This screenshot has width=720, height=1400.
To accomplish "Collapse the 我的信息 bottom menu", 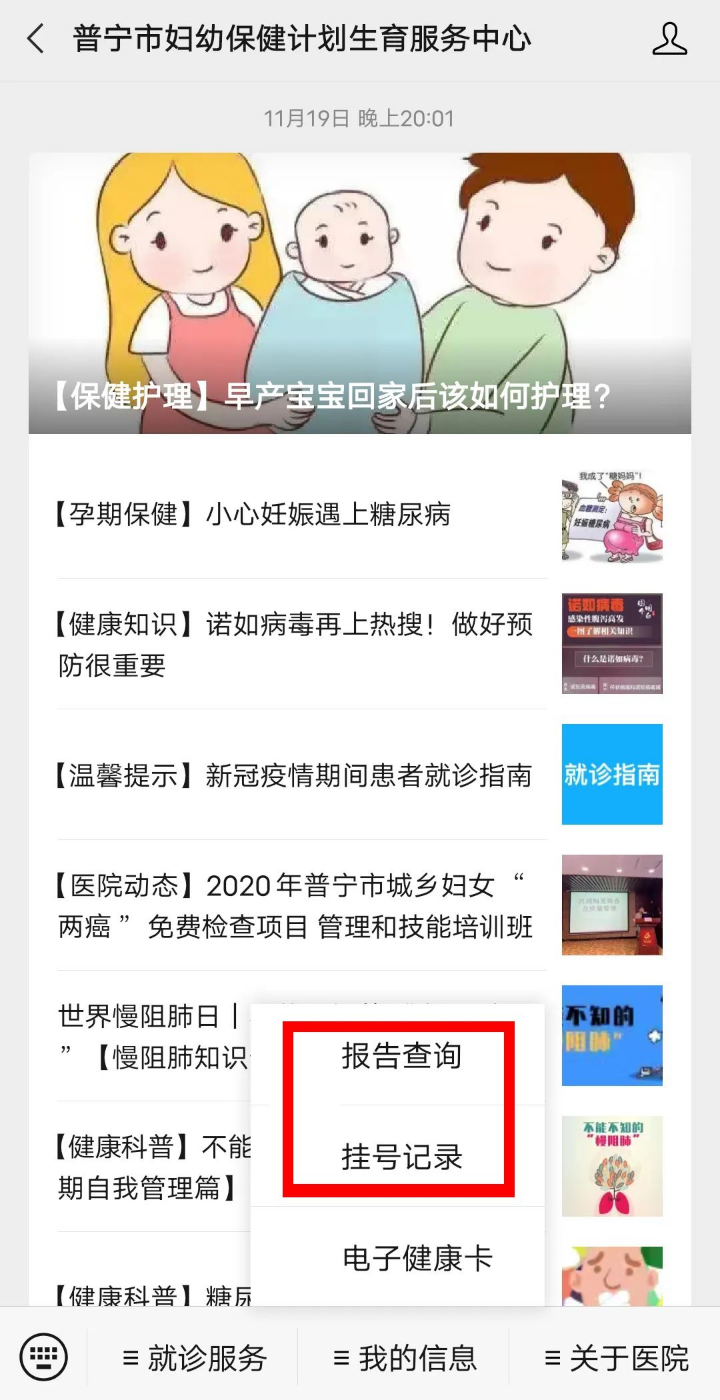I will click(x=405, y=1358).
